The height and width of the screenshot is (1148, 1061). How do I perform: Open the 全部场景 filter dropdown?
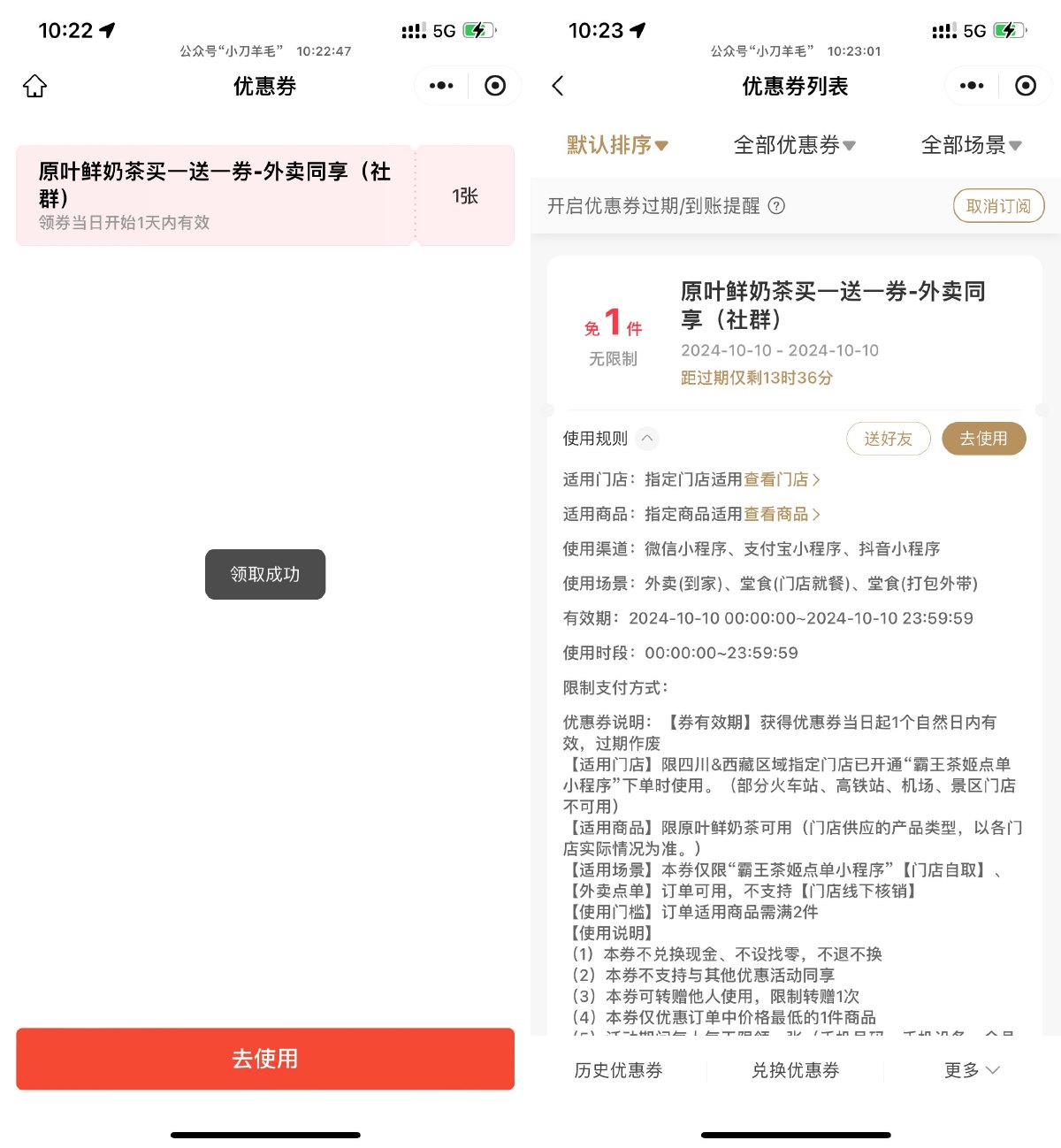[971, 145]
